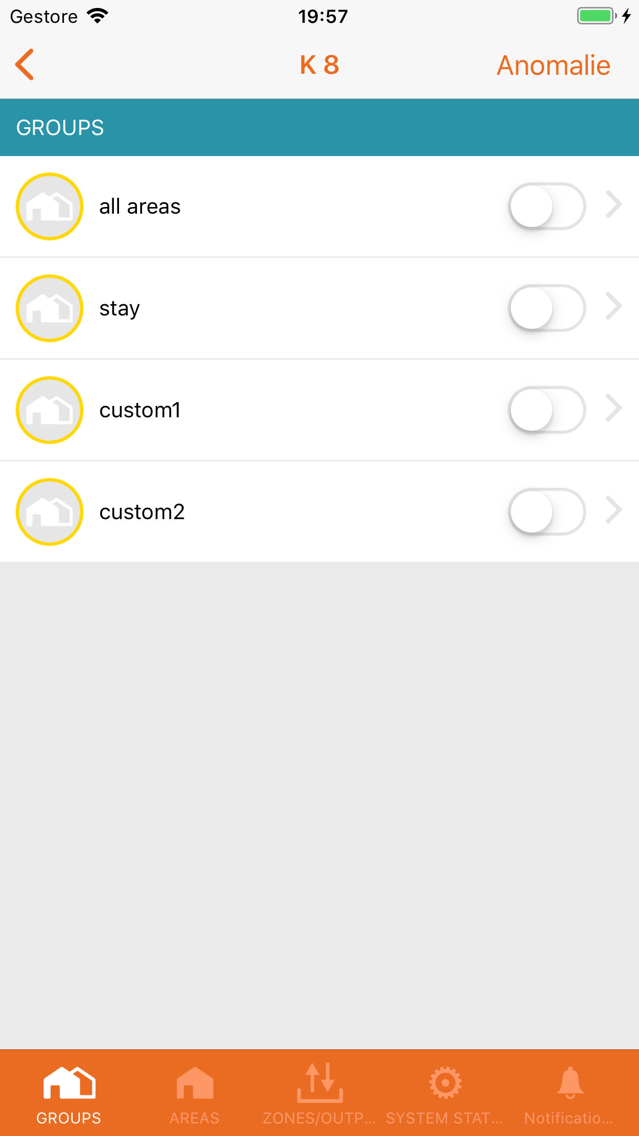The height and width of the screenshot is (1136, 639).
Task: Enable the stay group switch
Action: pos(547,308)
